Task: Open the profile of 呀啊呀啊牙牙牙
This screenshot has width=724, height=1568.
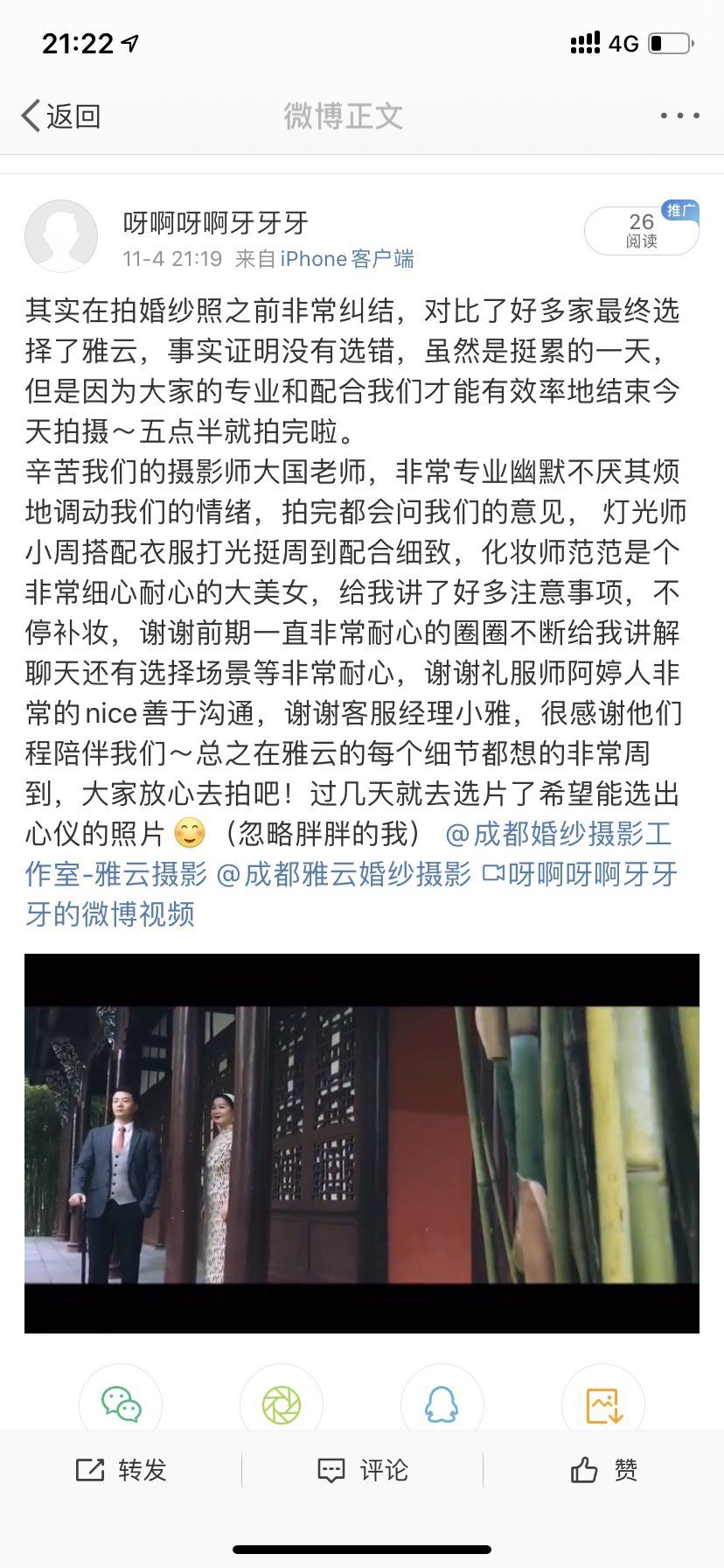Action: click(x=215, y=223)
